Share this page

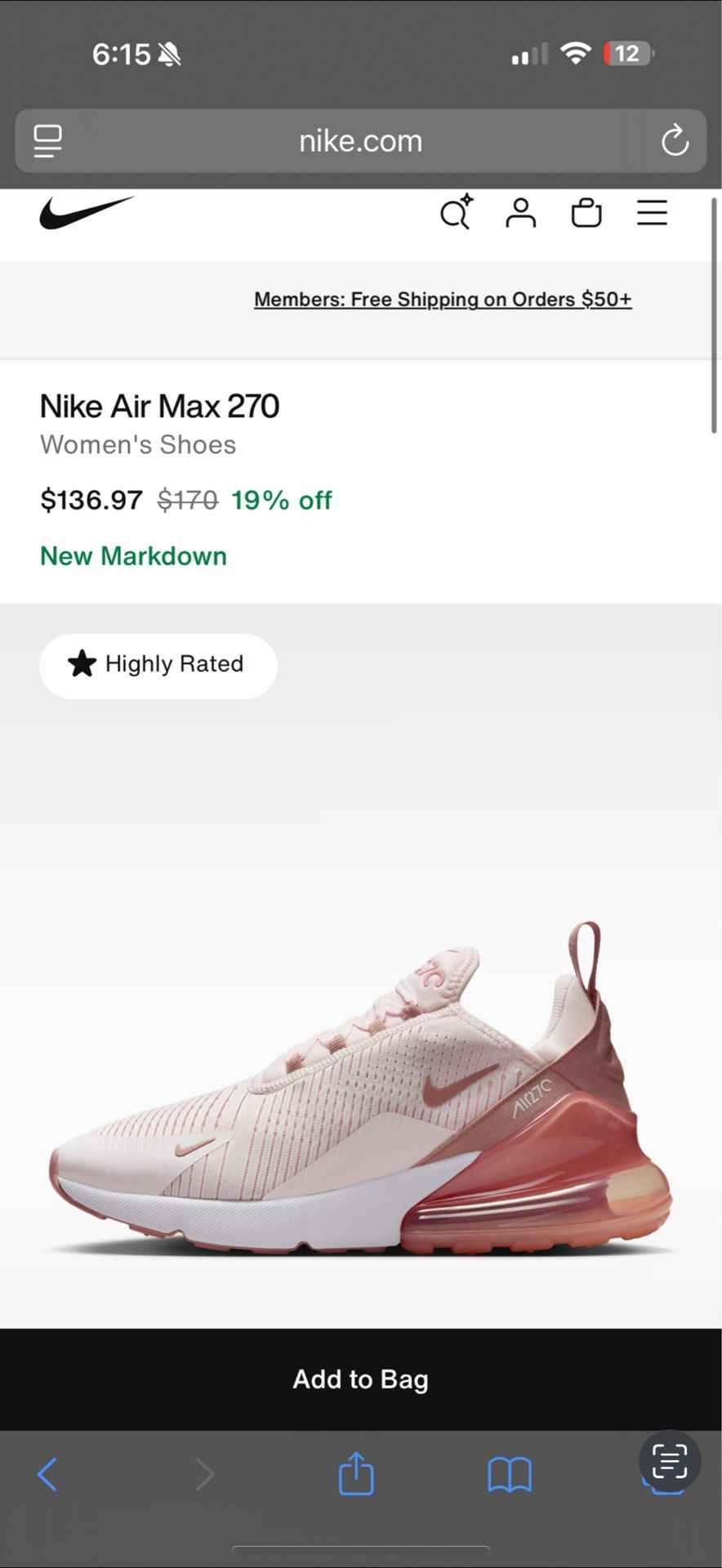point(356,1472)
